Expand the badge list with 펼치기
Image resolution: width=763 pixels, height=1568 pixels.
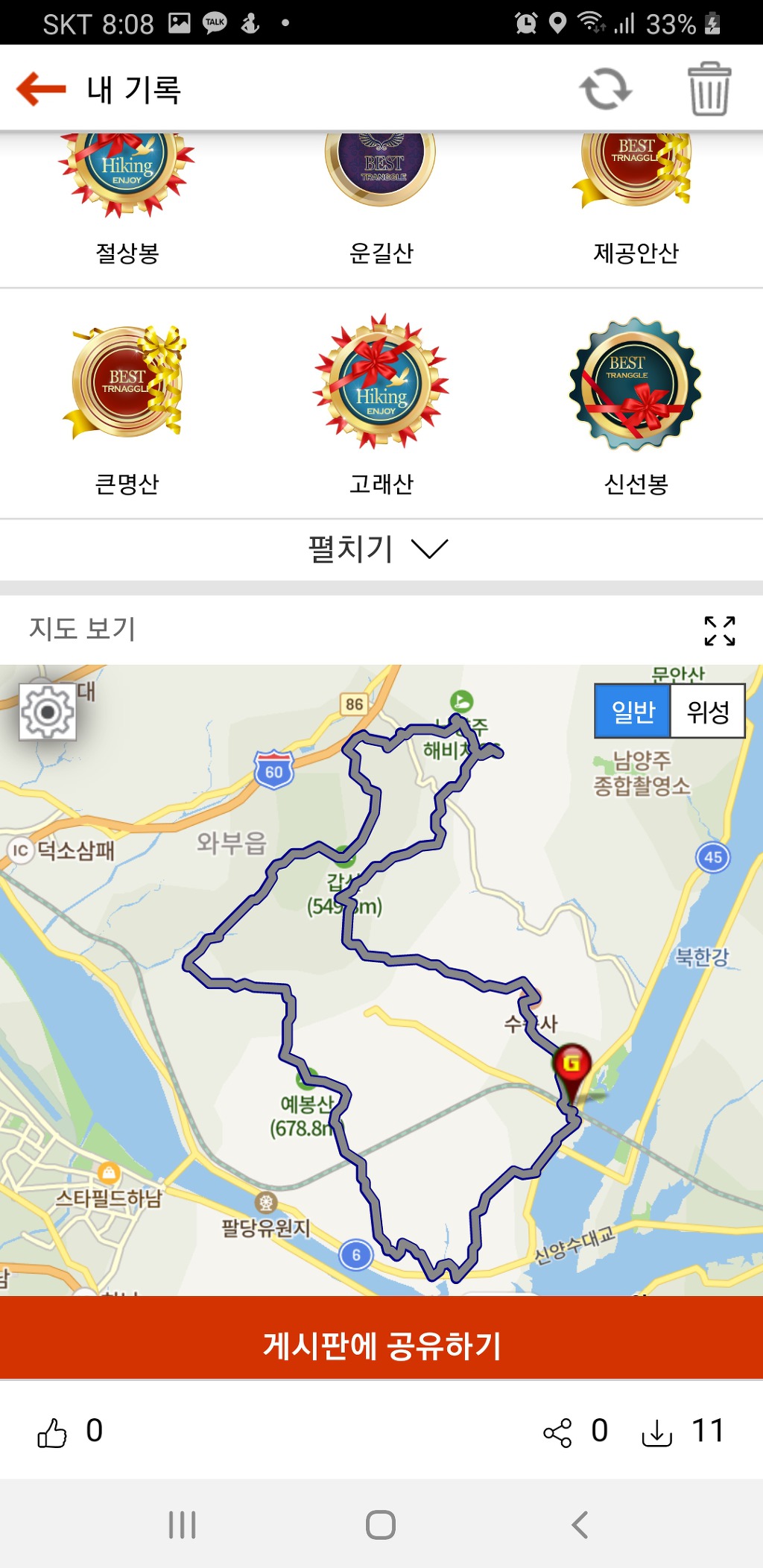pyautogui.click(x=379, y=549)
